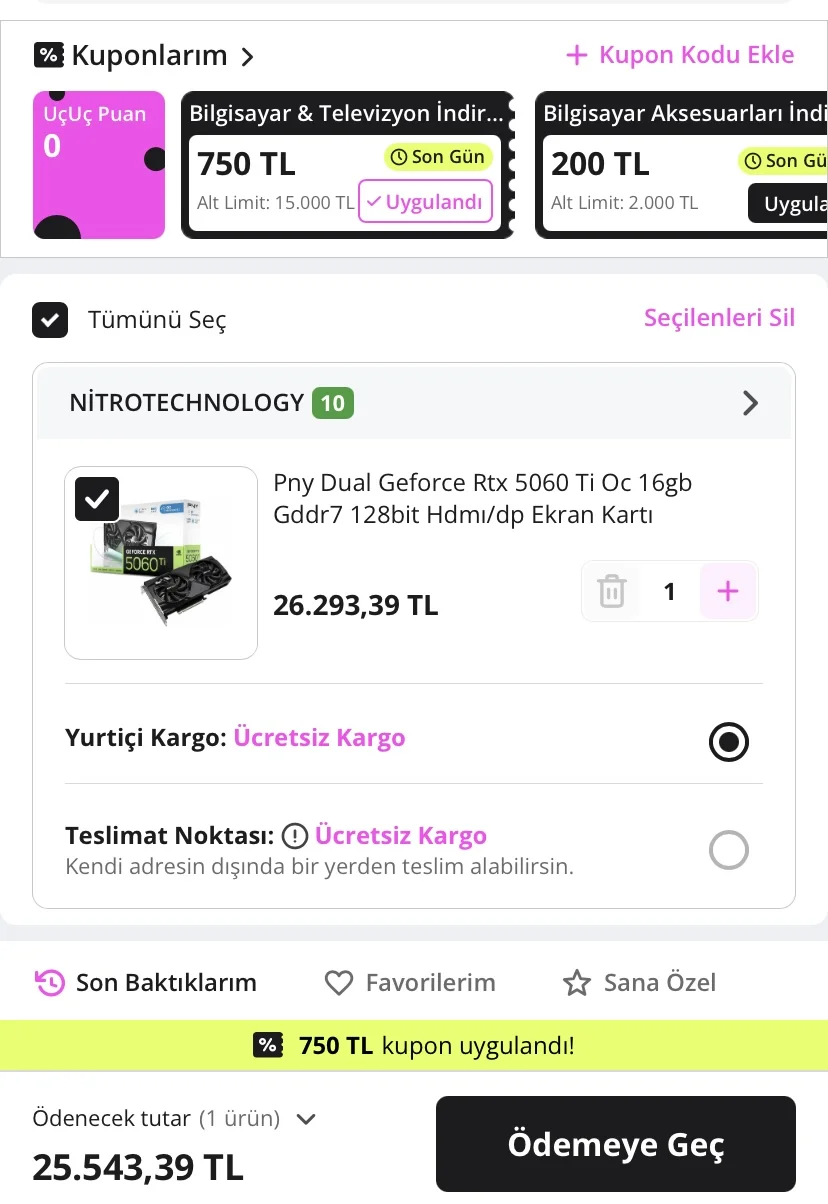Open the Pny Dual Geforce Rtx 5060 Ti product
The height and width of the screenshot is (1204, 828).
(482, 499)
